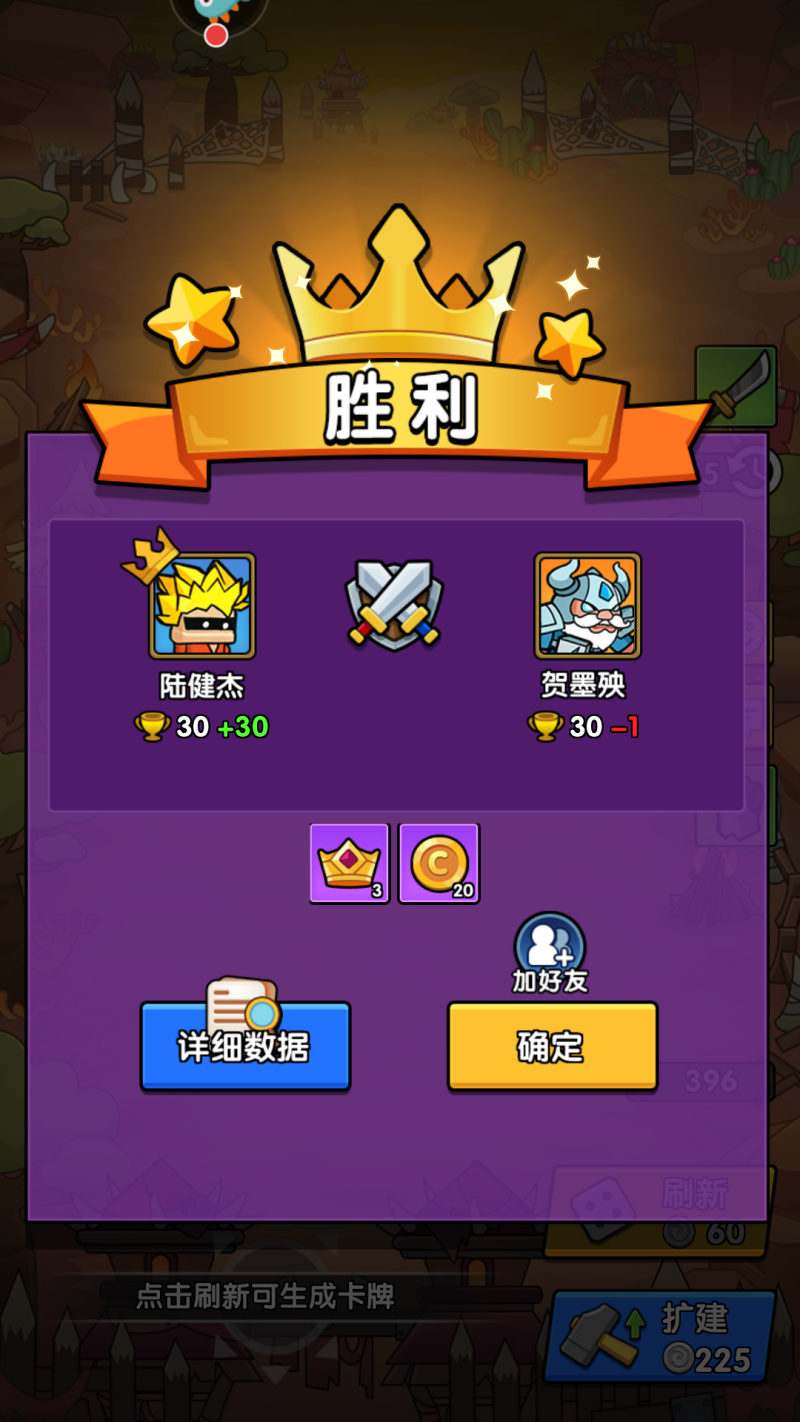The width and height of the screenshot is (800, 1422).
Task: Confirm the victory with 确定
Action: (x=552, y=1046)
